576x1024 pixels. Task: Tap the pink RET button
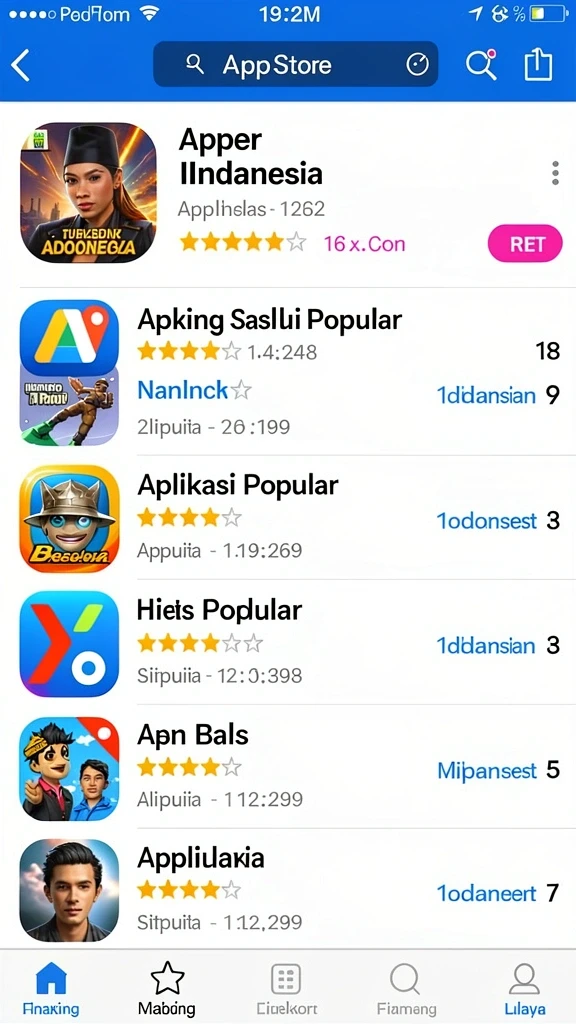pyautogui.click(x=525, y=244)
